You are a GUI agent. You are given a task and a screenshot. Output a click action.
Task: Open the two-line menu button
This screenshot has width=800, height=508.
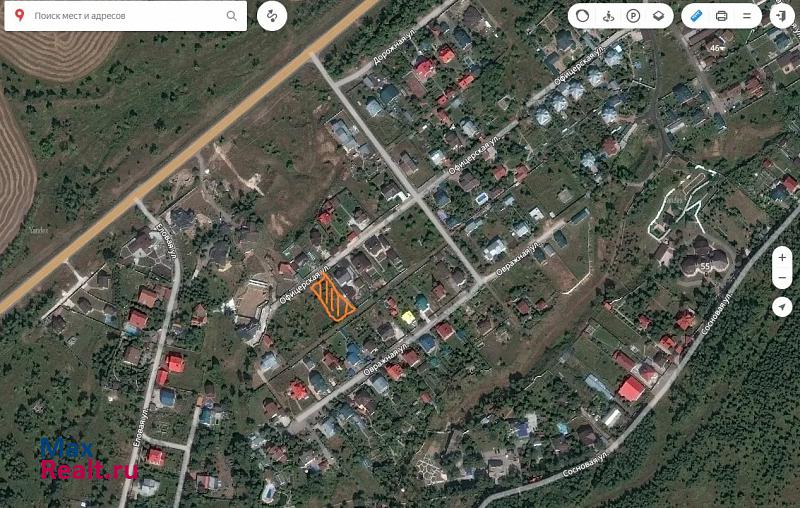click(x=746, y=16)
